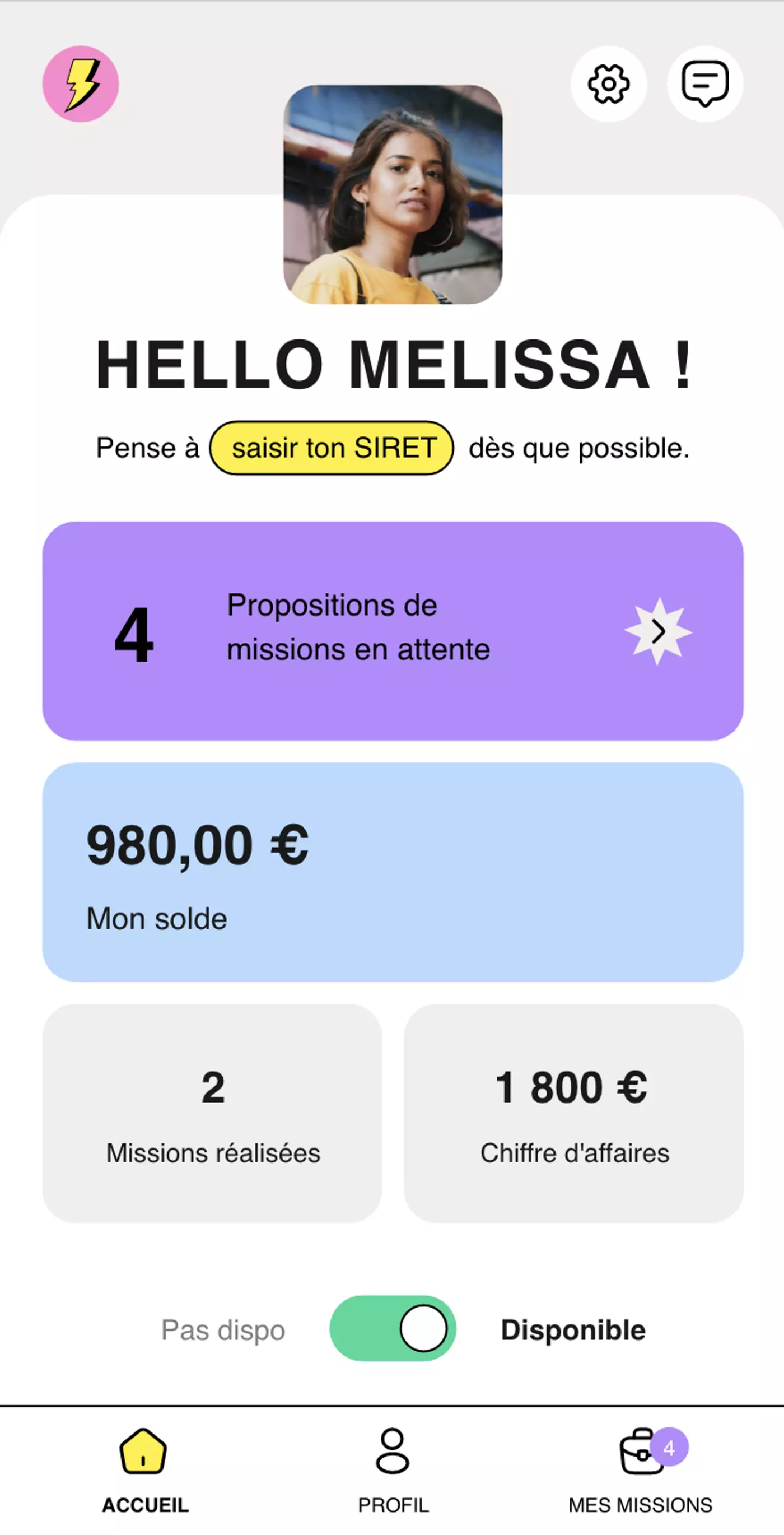Open the 'Chiffre d'affaires' card

573,1113
